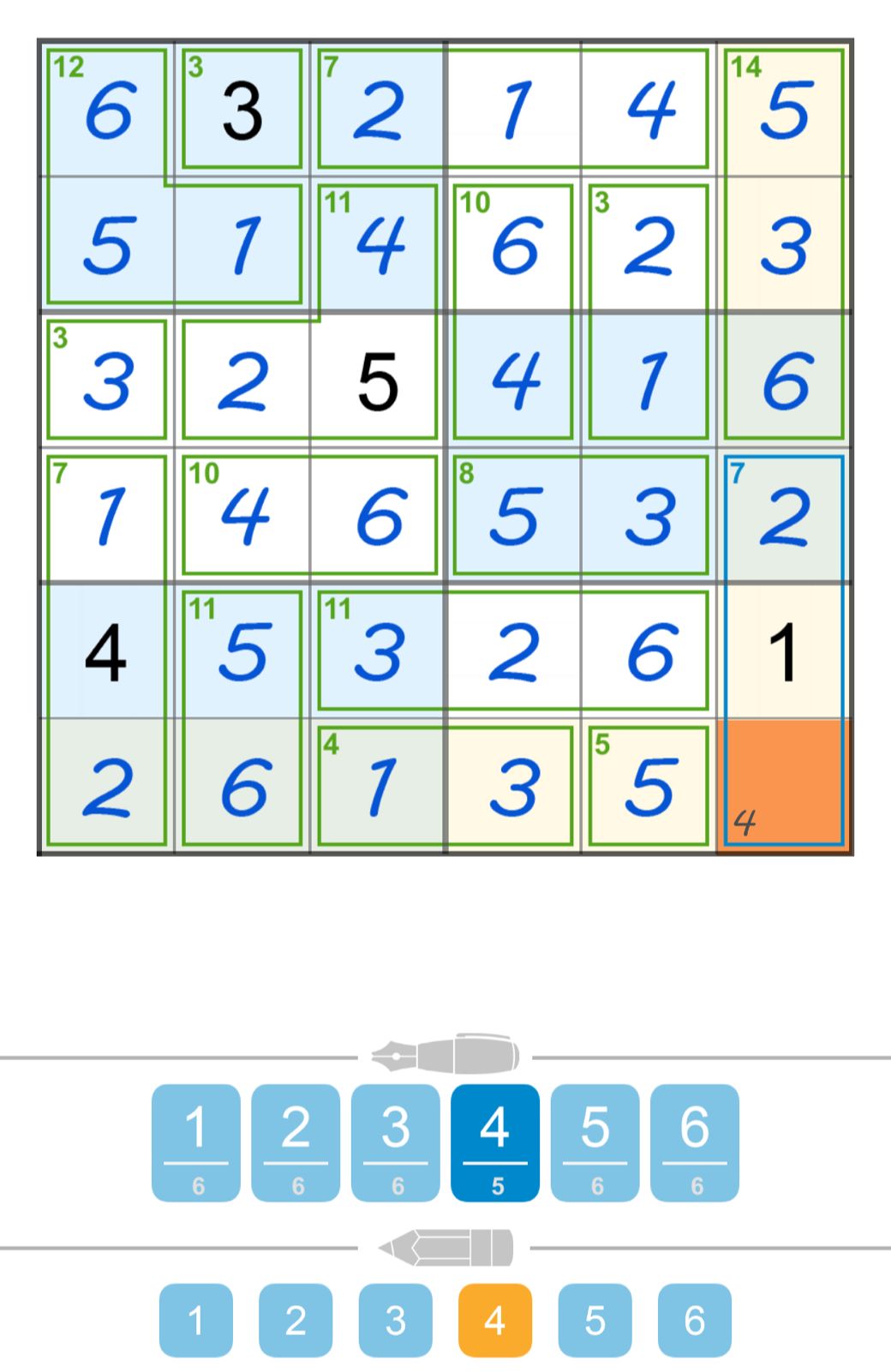Select the orange empty cell with note 4
This screenshot has height=1372, width=891.
click(784, 785)
